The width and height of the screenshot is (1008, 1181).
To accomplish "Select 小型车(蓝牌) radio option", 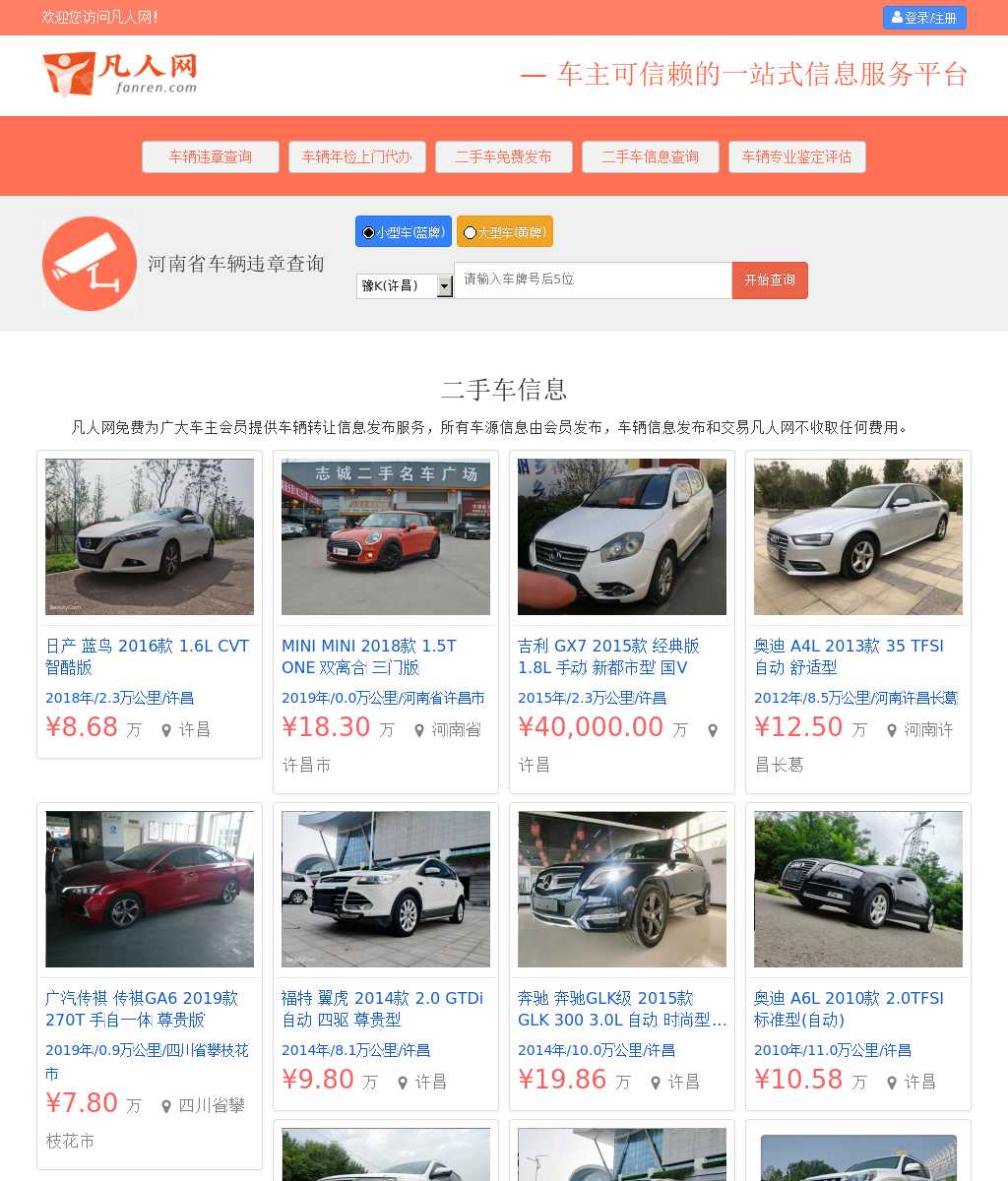I will 369,232.
